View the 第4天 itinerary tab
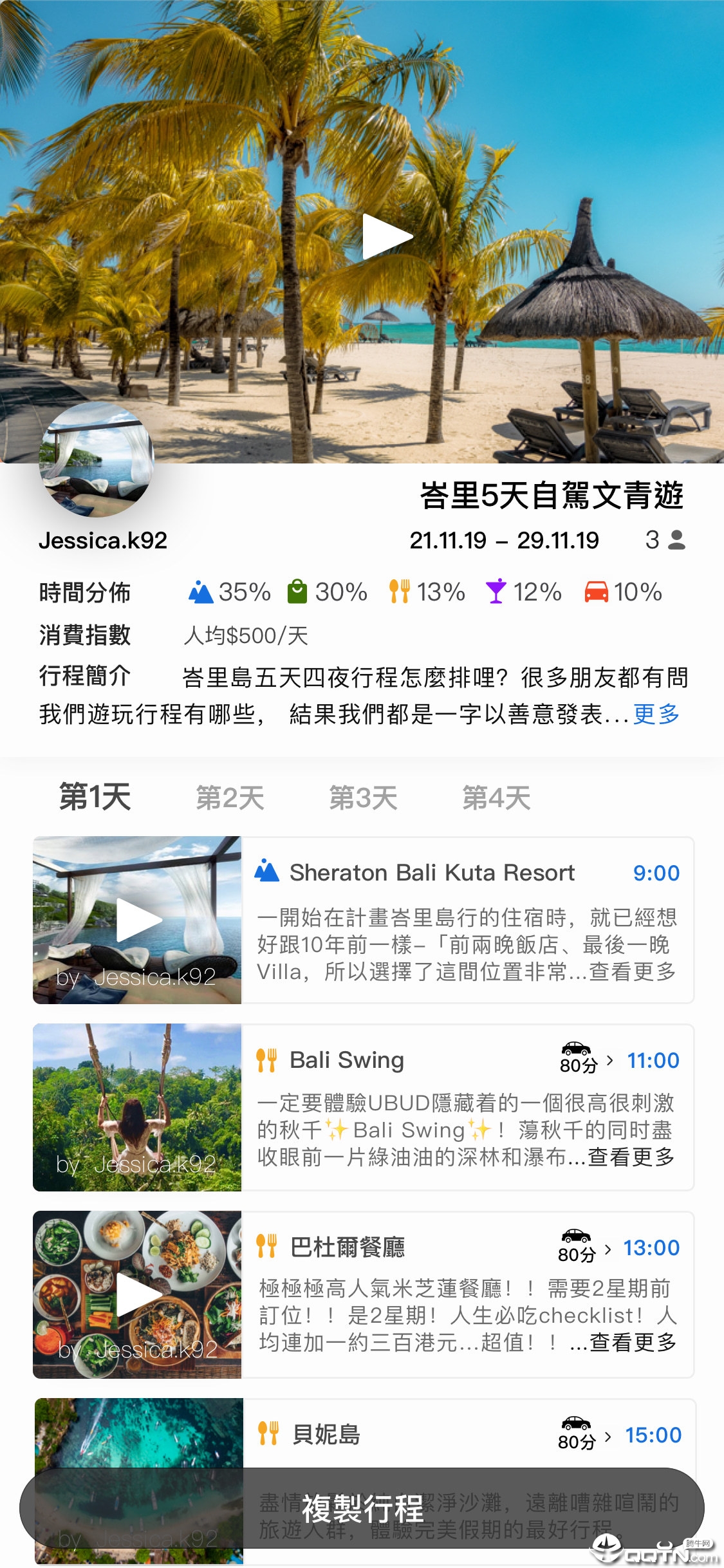 pyautogui.click(x=496, y=798)
